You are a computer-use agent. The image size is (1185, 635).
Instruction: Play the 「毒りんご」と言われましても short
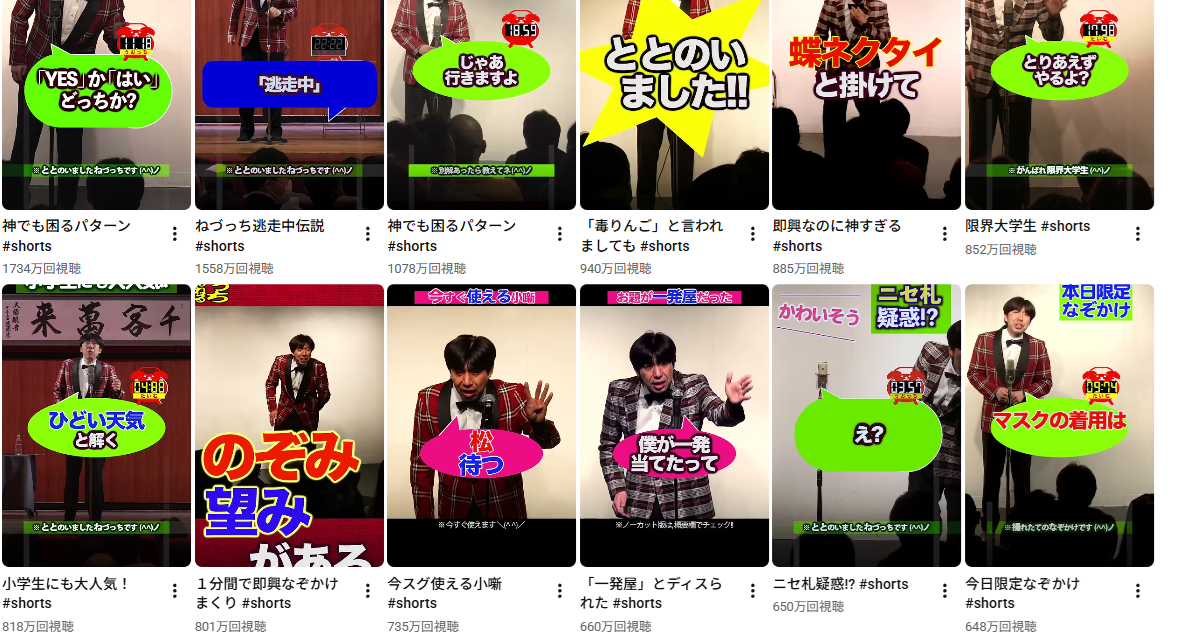pos(674,100)
